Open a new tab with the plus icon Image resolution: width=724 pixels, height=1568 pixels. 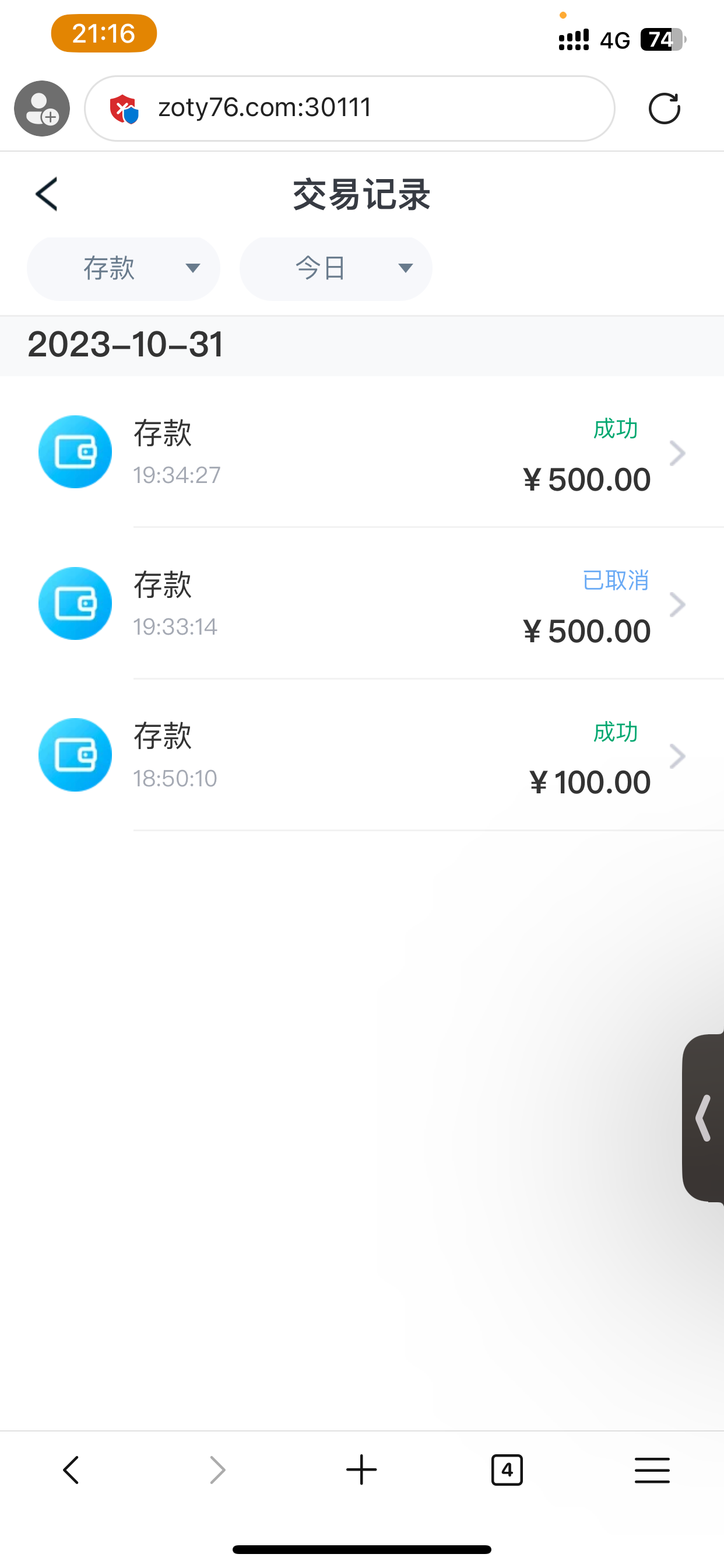(361, 1470)
